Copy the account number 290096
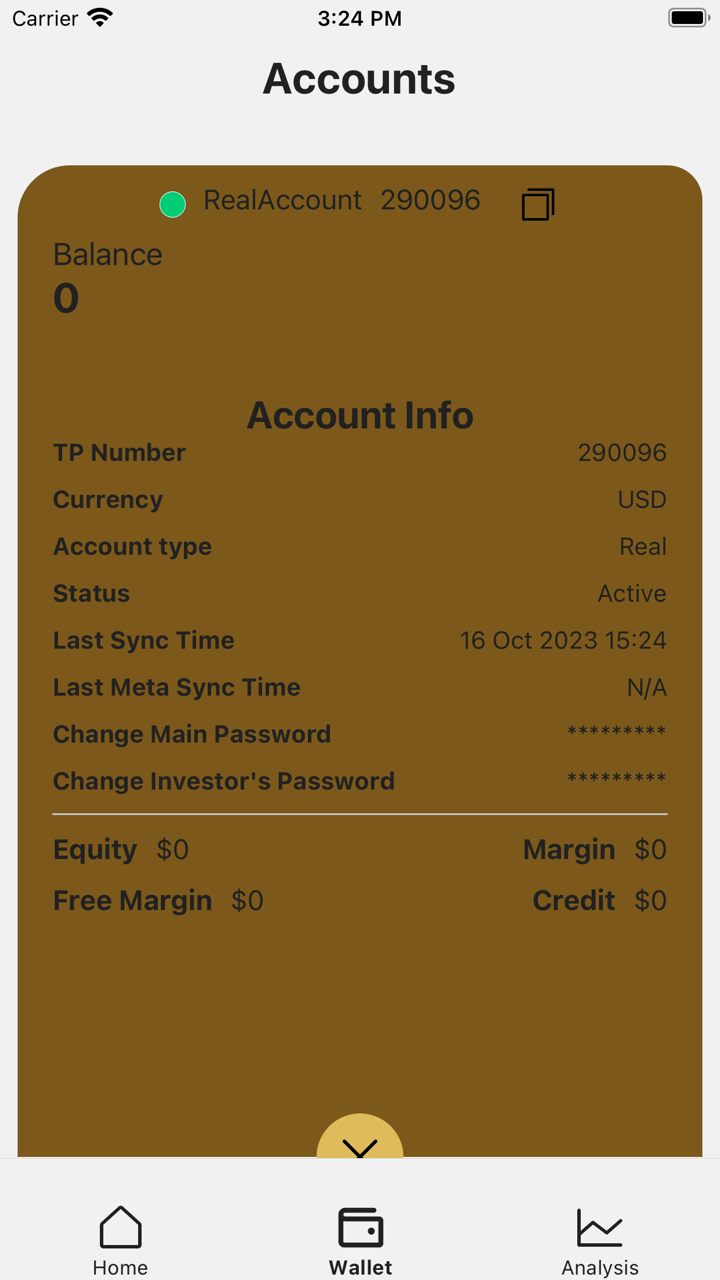Screen dimensions: 720x1280 [537, 204]
